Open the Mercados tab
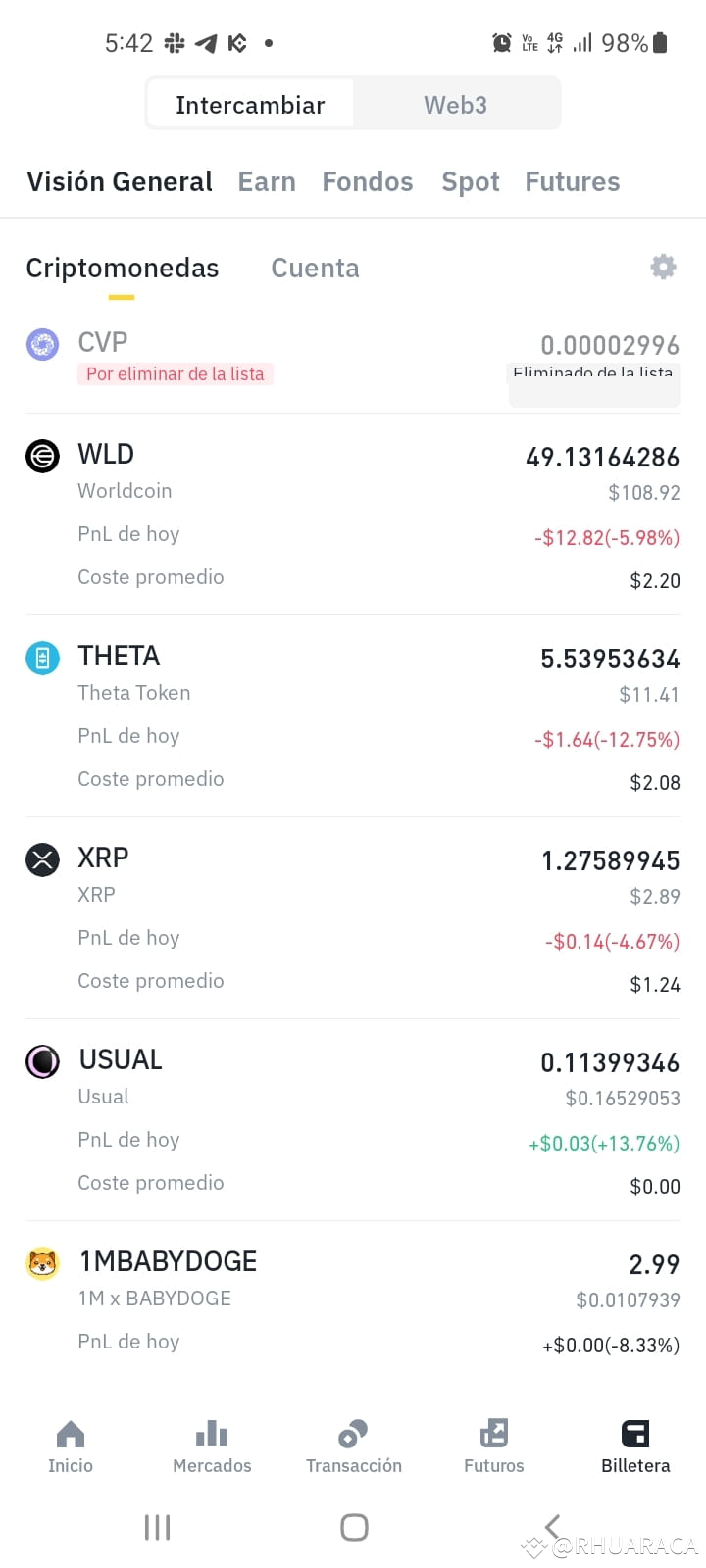This screenshot has width=706, height=1568. (x=212, y=1446)
